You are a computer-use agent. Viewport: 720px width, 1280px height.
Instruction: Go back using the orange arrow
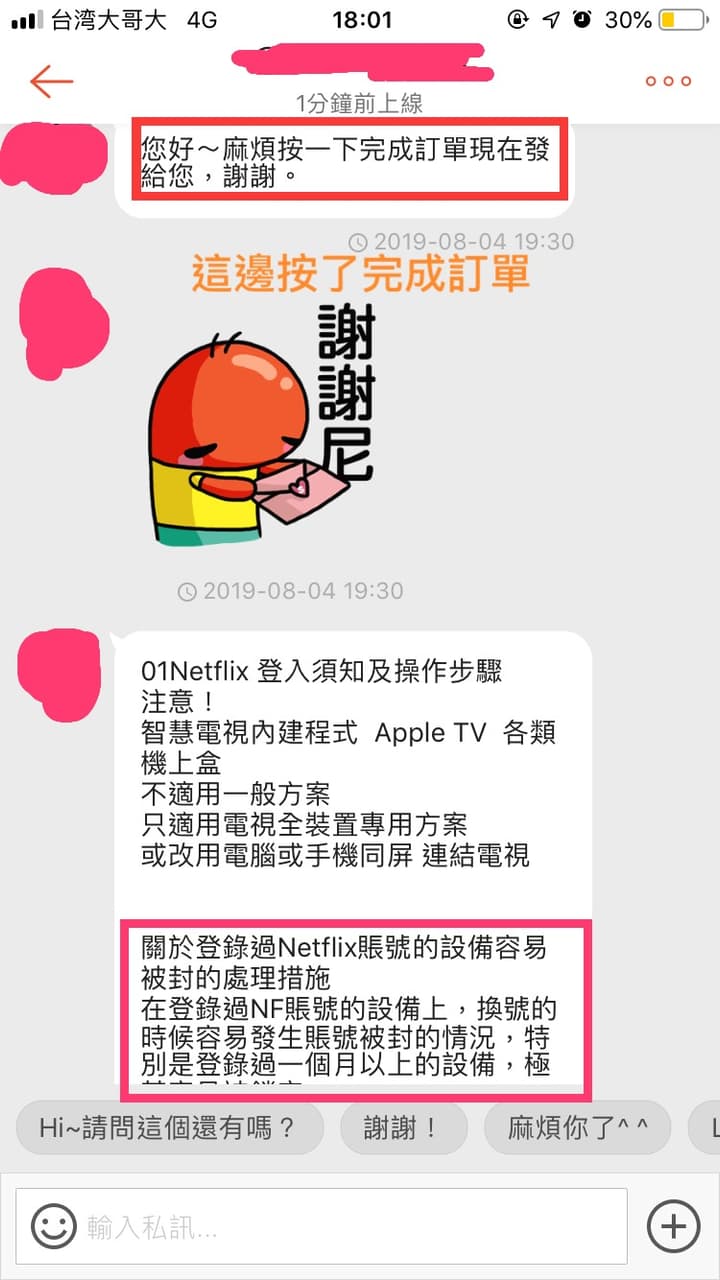[51, 81]
